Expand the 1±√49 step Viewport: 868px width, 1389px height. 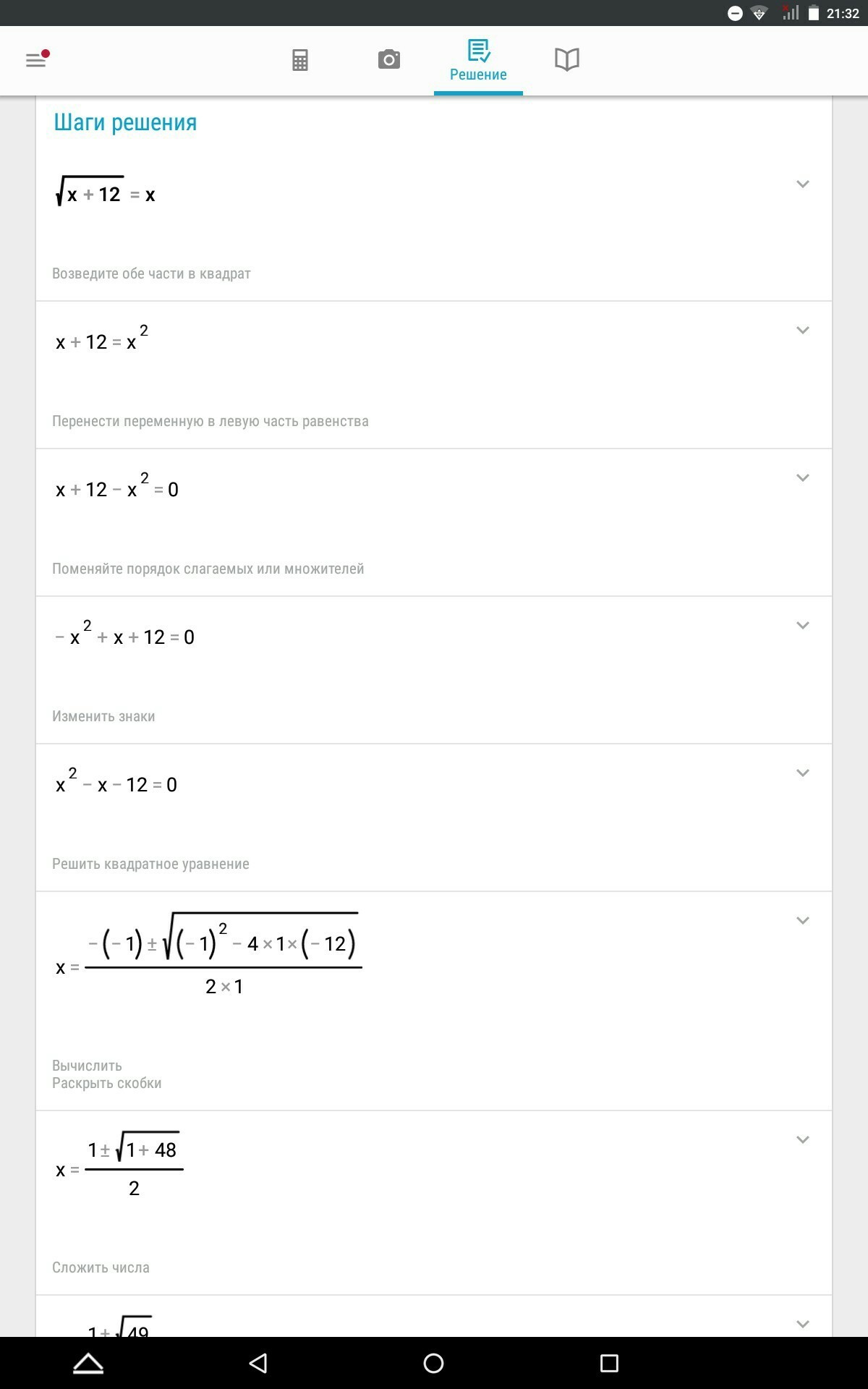[x=802, y=1325]
